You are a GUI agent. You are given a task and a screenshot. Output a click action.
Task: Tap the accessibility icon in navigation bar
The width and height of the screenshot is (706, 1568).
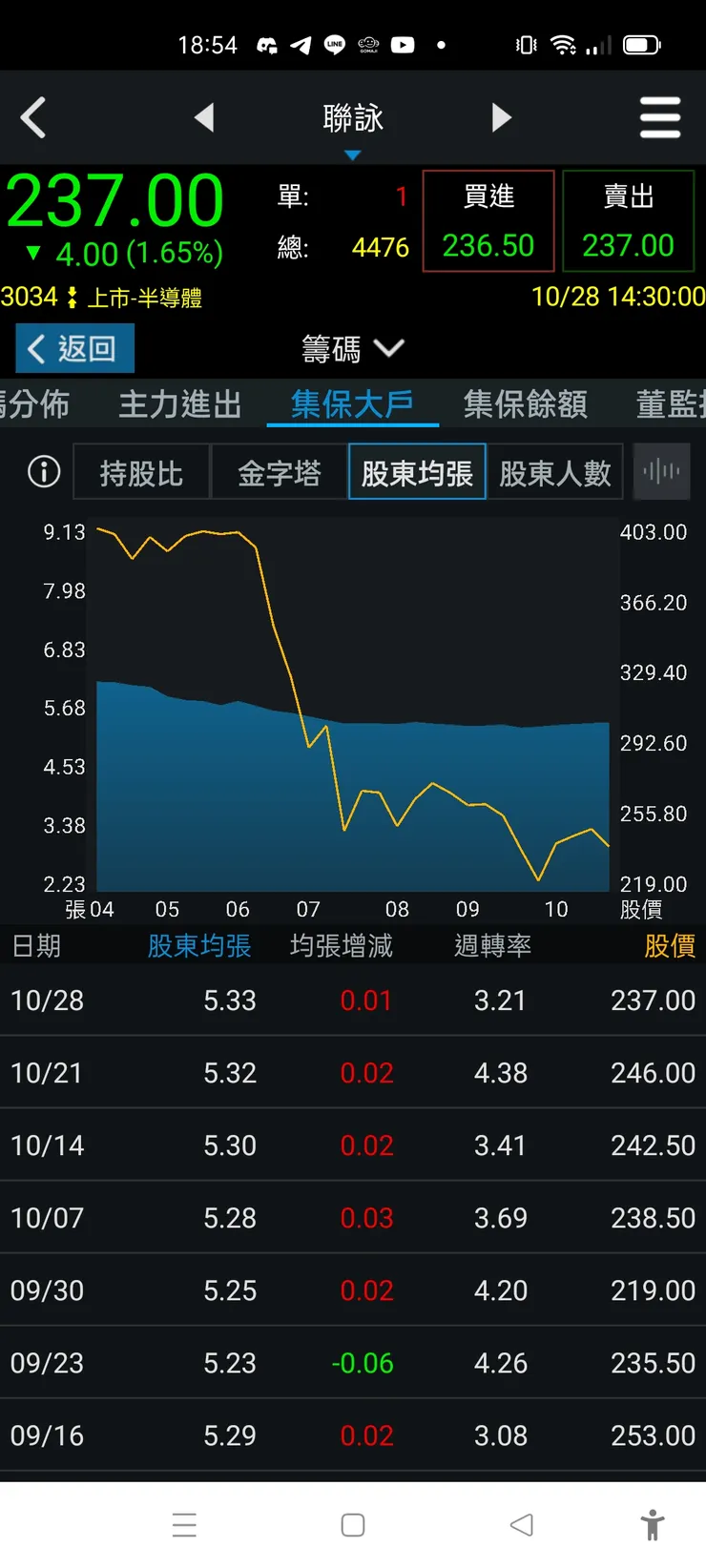click(654, 1525)
